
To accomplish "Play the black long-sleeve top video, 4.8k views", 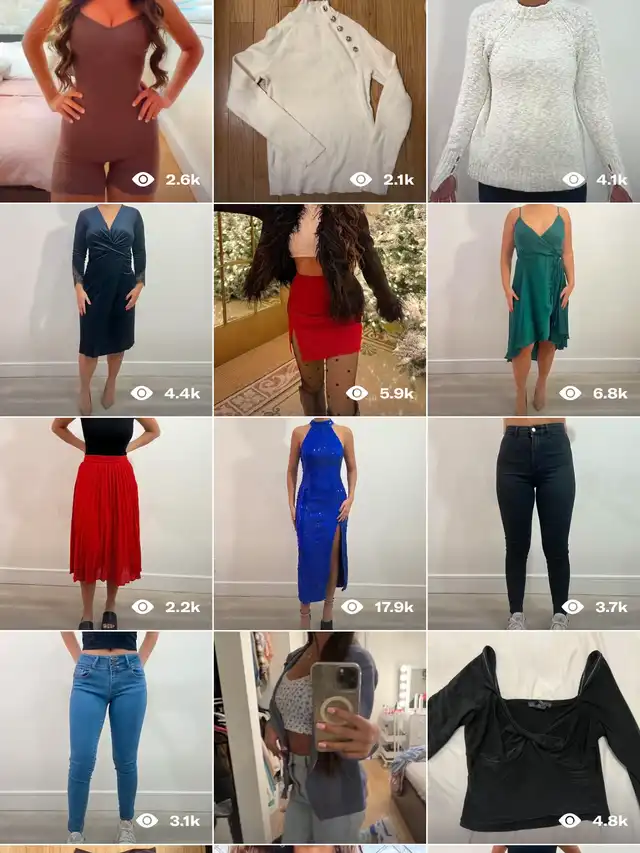I will [534, 737].
